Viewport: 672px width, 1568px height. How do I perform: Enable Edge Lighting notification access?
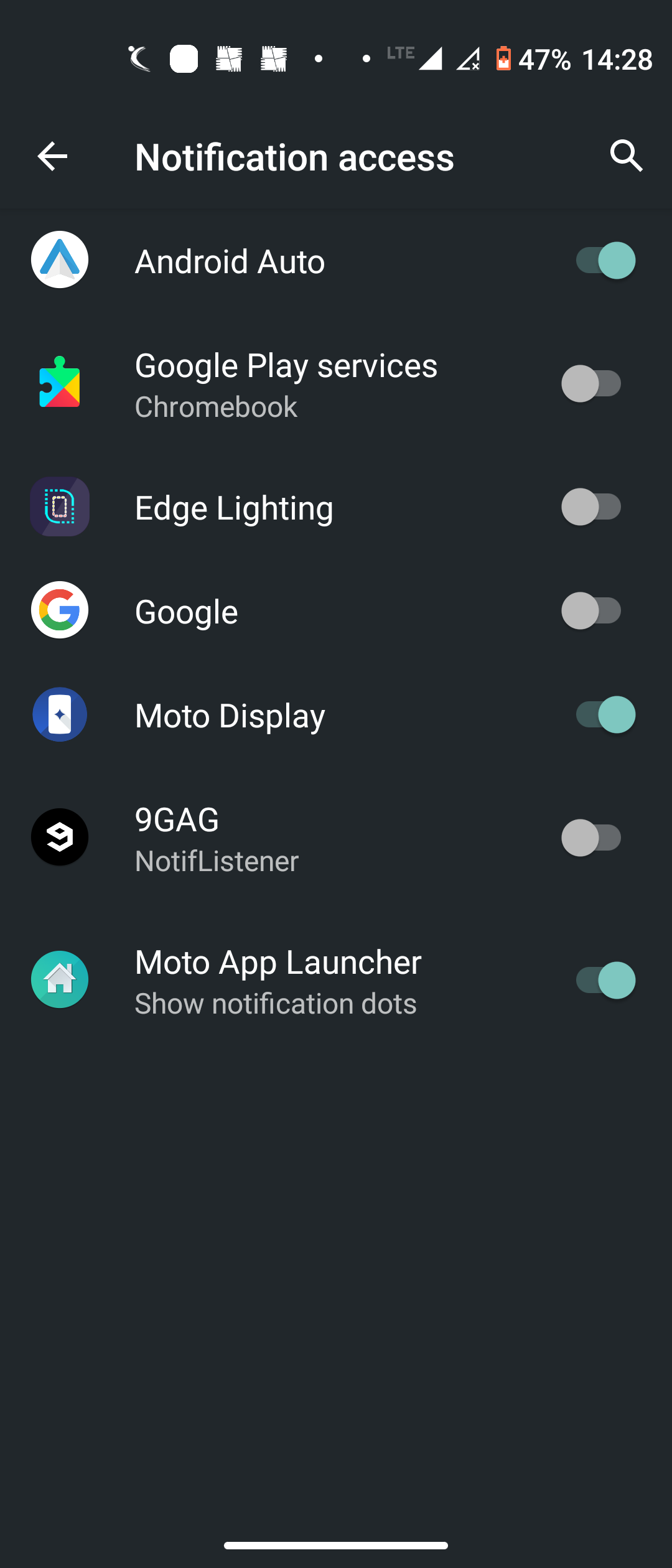[591, 507]
